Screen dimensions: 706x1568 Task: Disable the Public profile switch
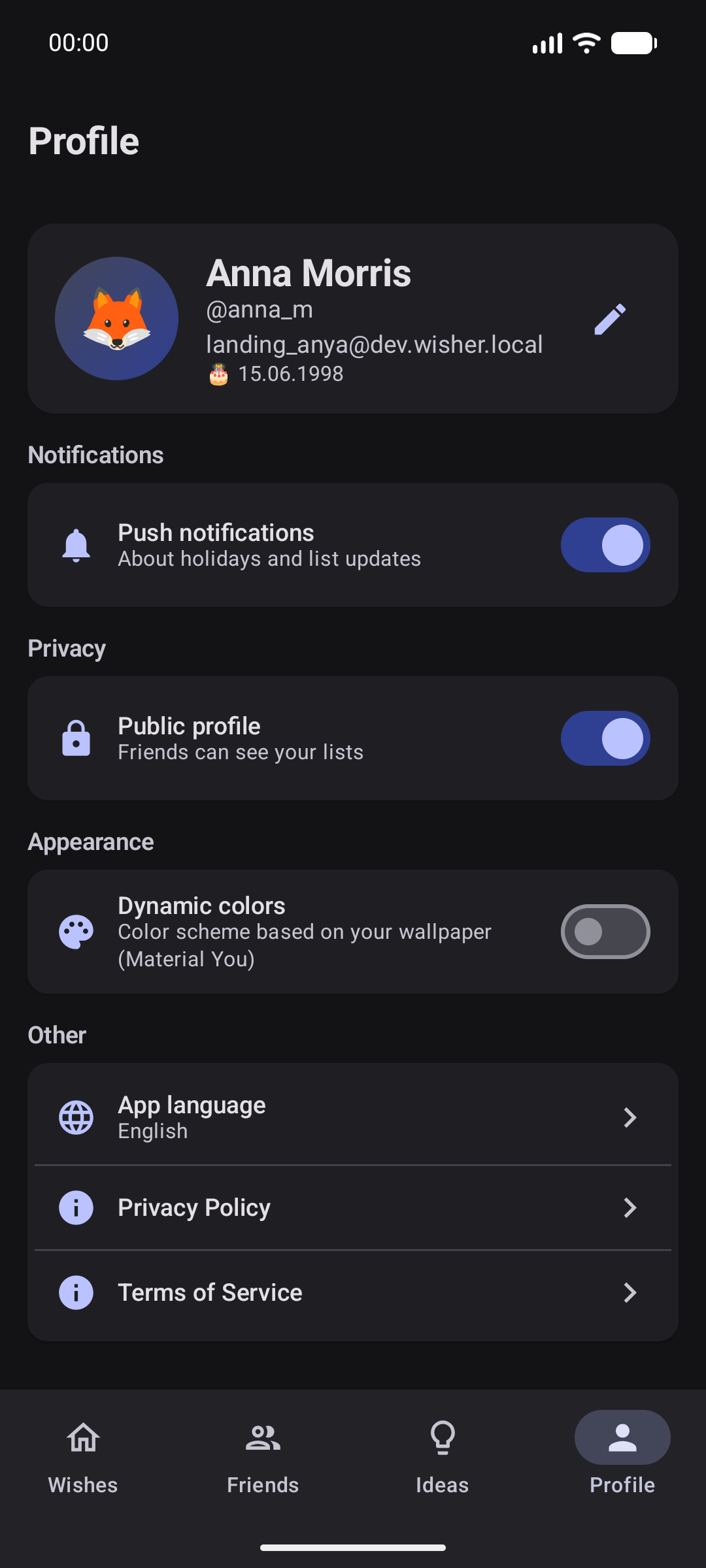[x=605, y=738]
